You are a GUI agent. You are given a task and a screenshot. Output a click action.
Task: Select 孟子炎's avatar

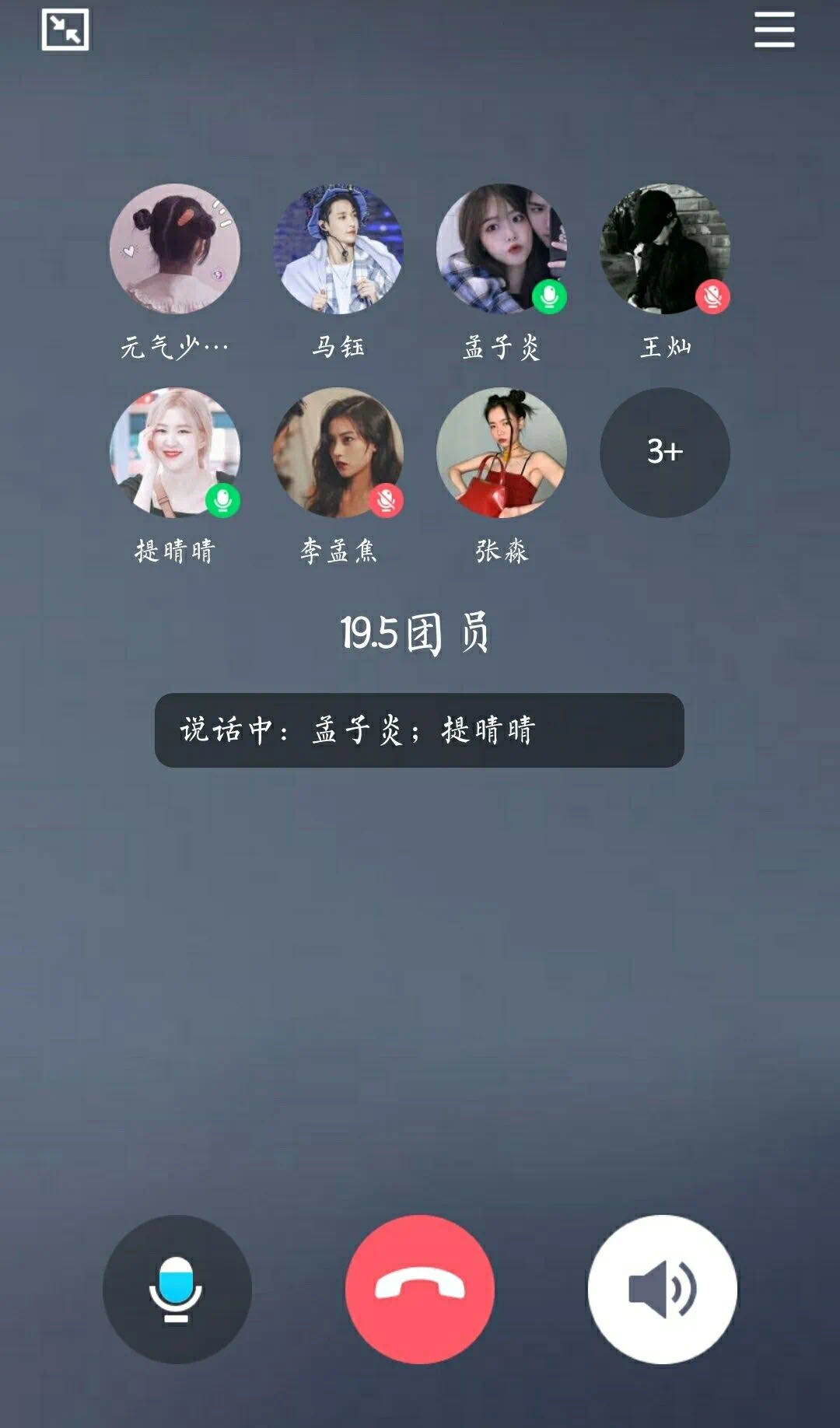pyautogui.click(x=502, y=249)
